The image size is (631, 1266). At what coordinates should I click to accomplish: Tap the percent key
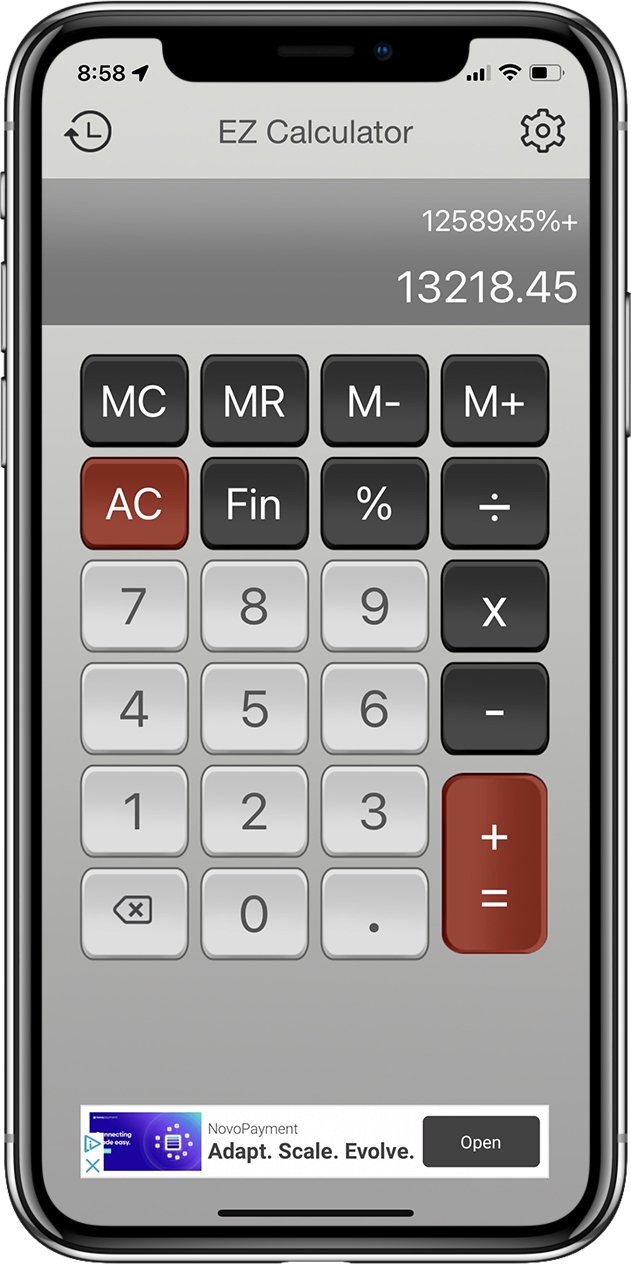[374, 504]
